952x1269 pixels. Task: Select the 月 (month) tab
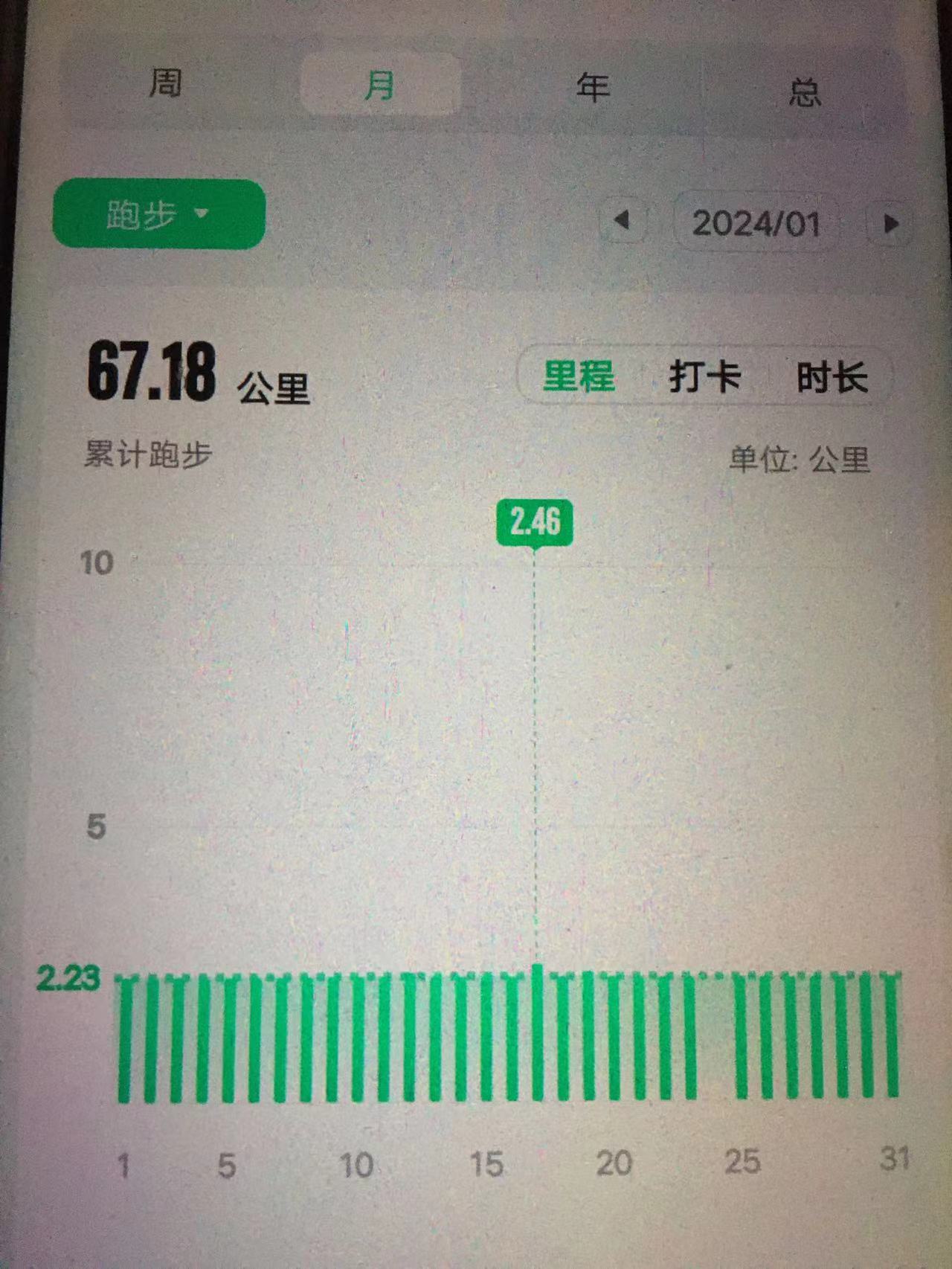[380, 86]
